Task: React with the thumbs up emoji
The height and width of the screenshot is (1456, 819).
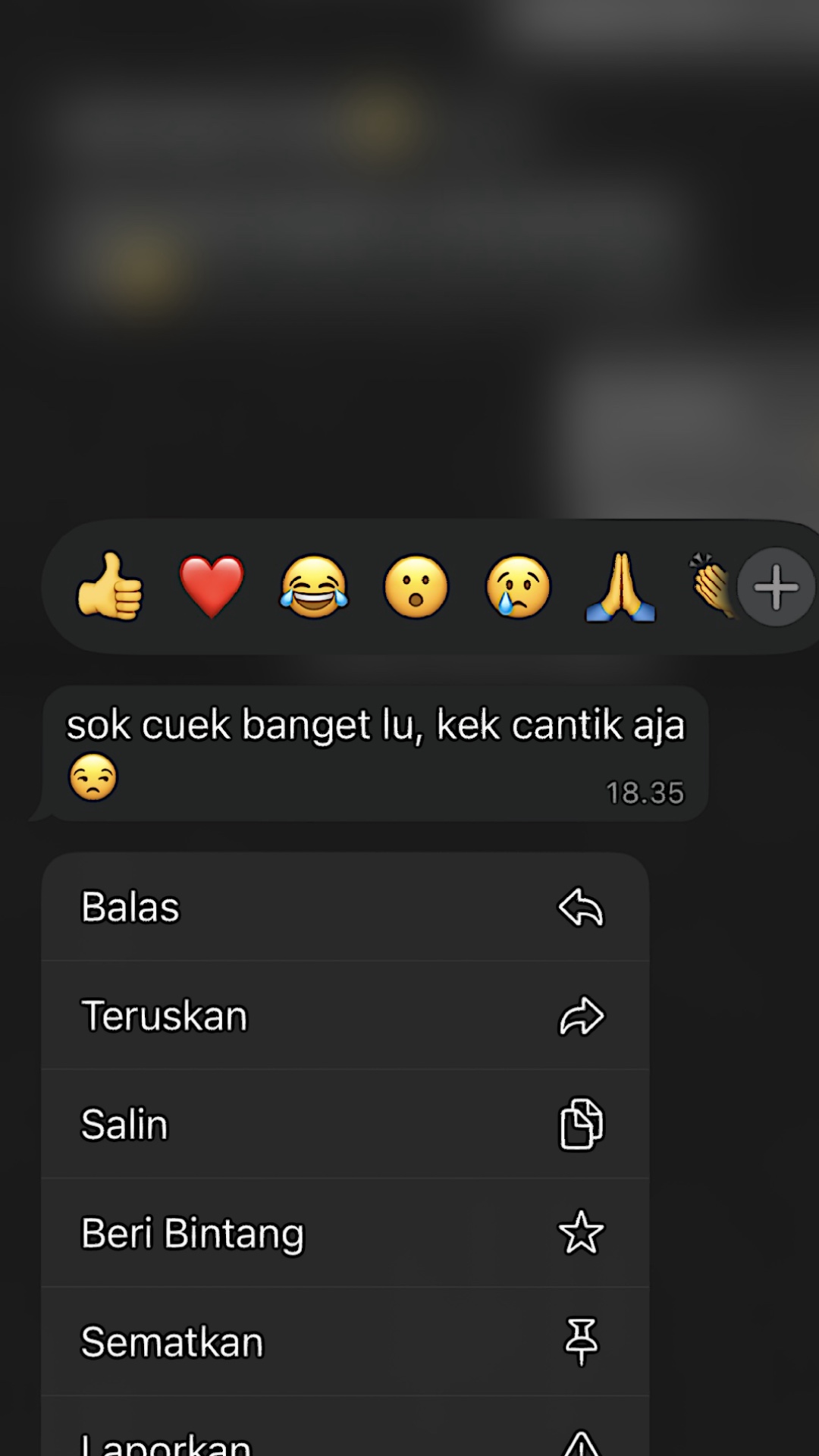Action: 110,586
